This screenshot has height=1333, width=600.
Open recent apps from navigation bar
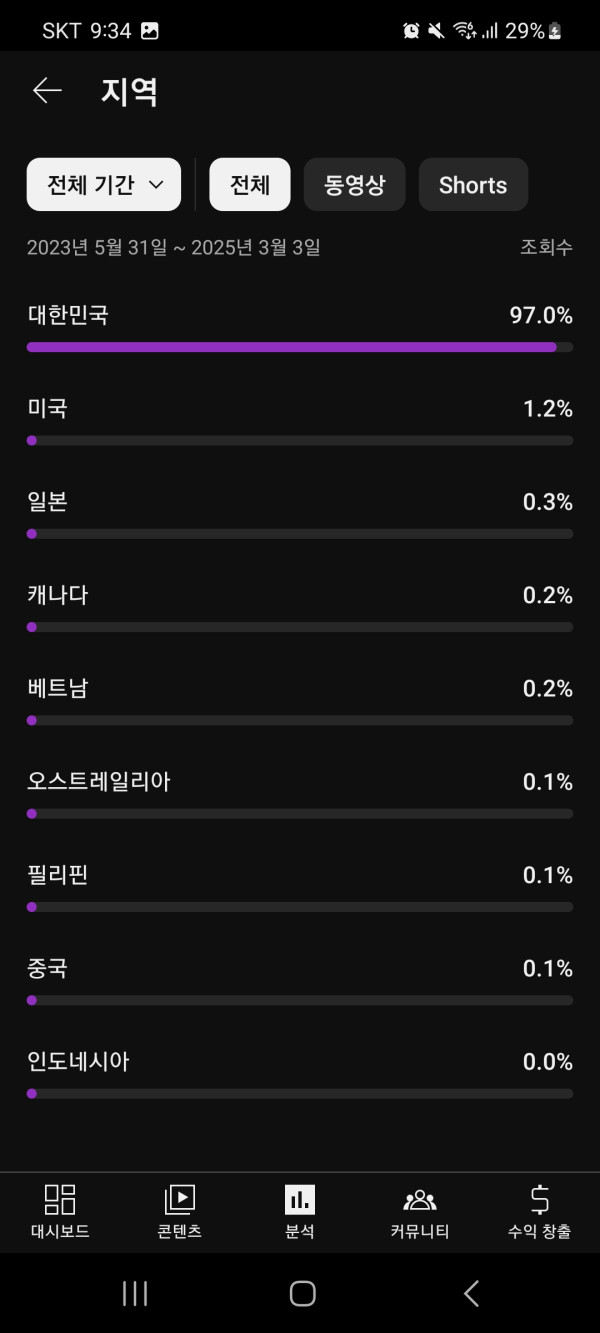click(x=134, y=1293)
